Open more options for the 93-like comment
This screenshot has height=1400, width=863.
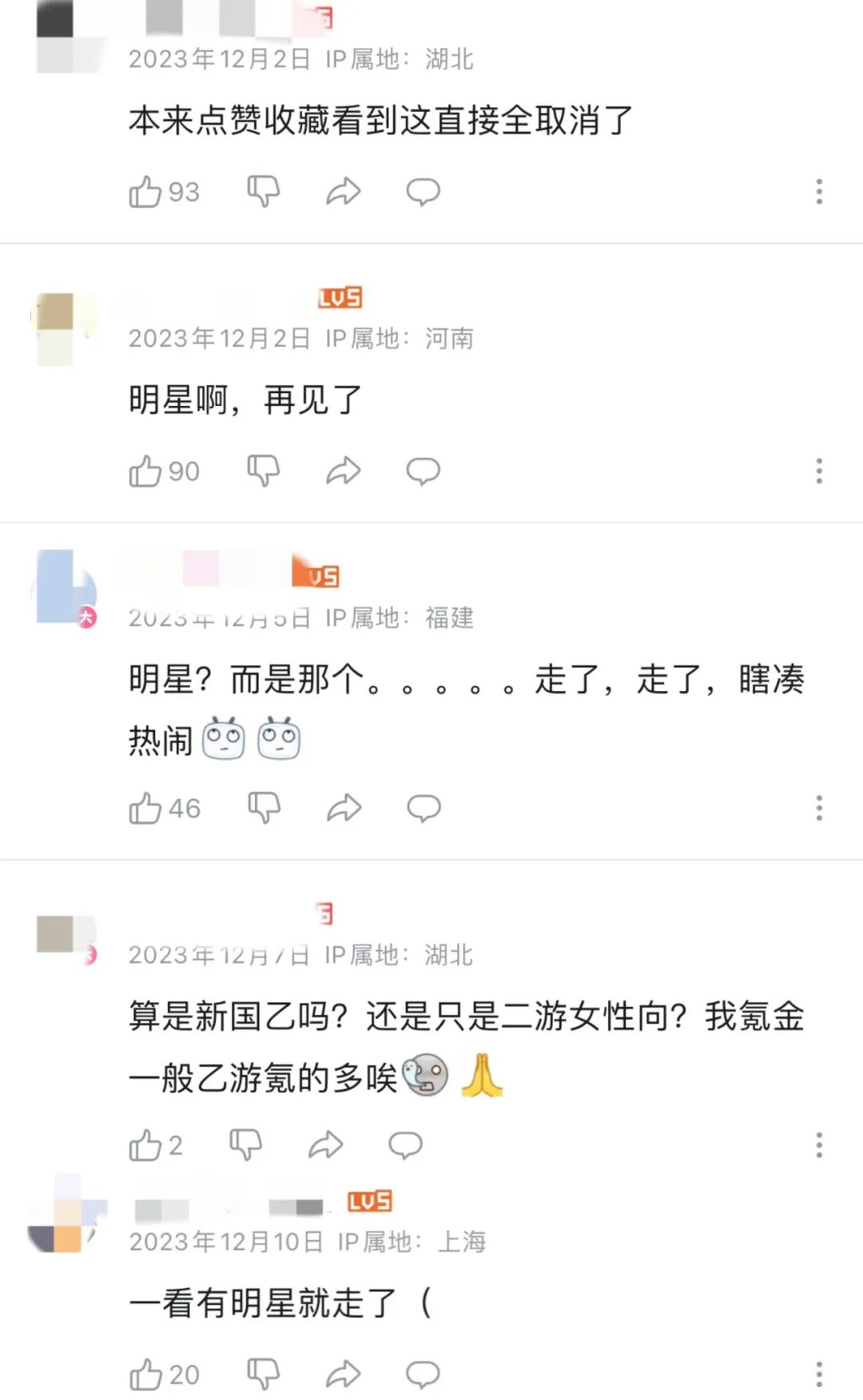point(818,192)
